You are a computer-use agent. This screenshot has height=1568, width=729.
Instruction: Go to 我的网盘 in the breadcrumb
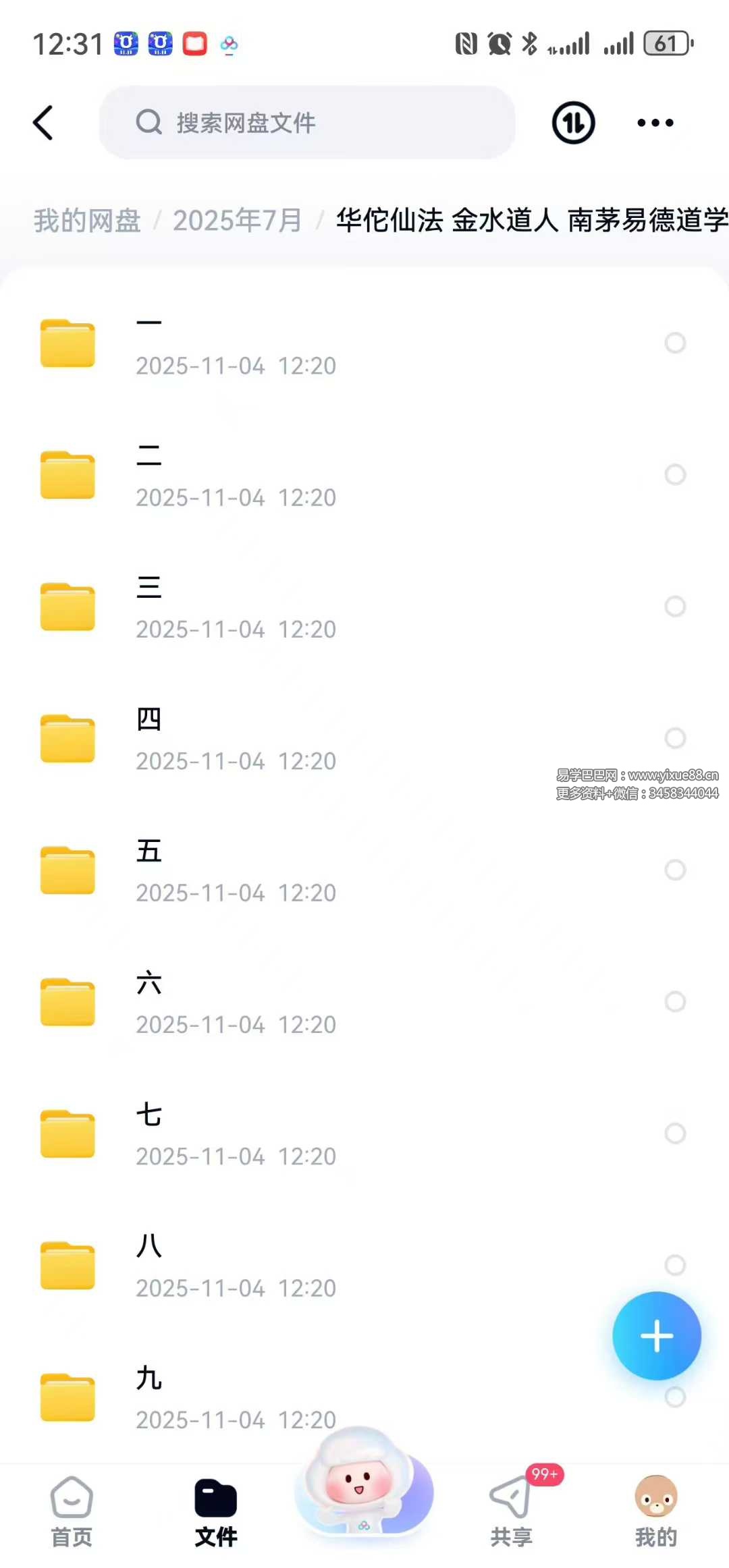click(x=87, y=221)
